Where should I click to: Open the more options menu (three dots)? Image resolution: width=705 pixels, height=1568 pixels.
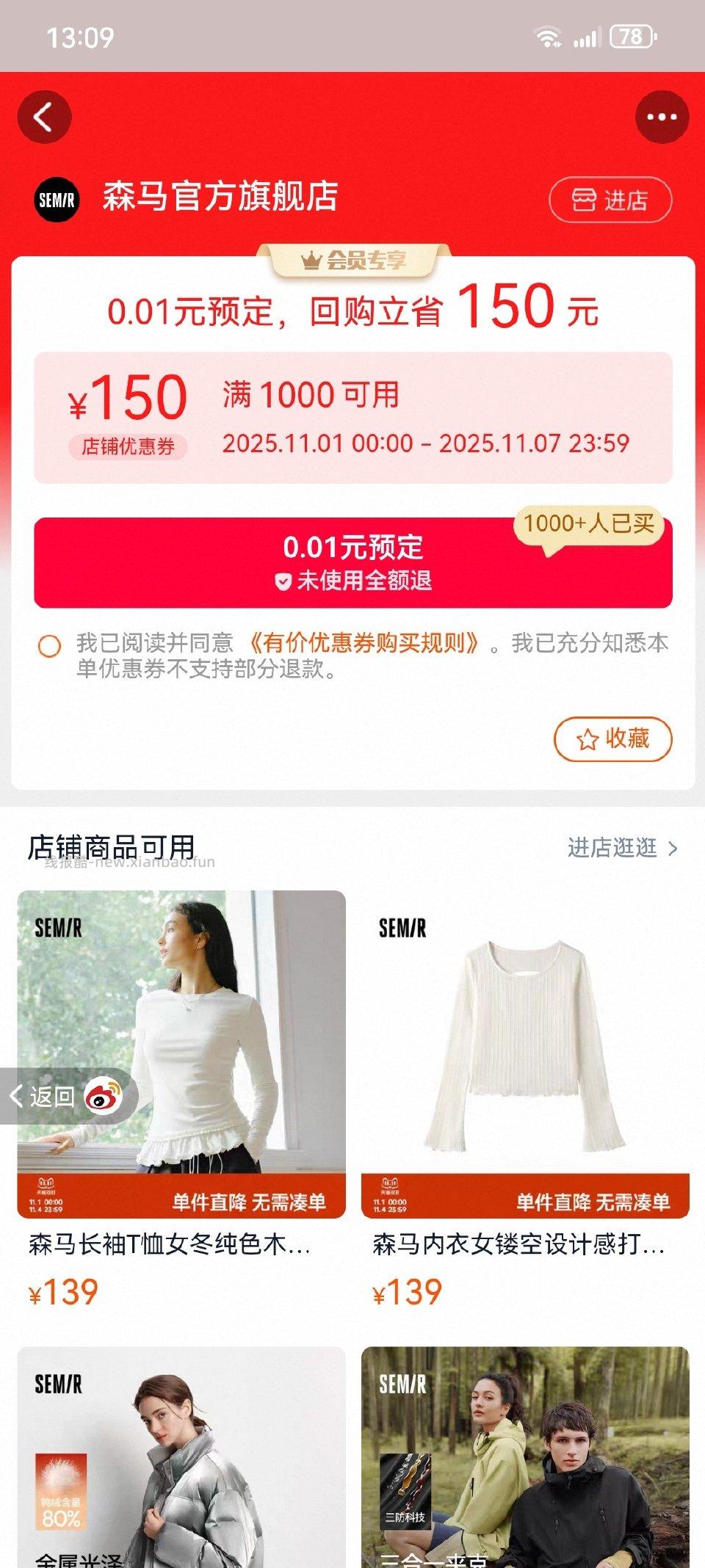click(x=663, y=117)
